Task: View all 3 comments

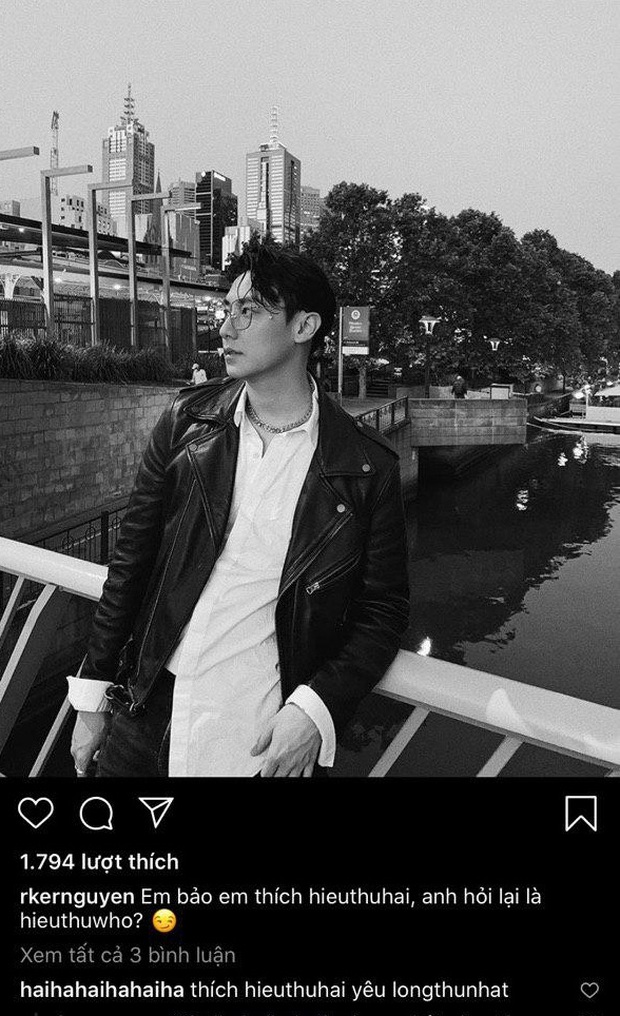Action: 128,955
